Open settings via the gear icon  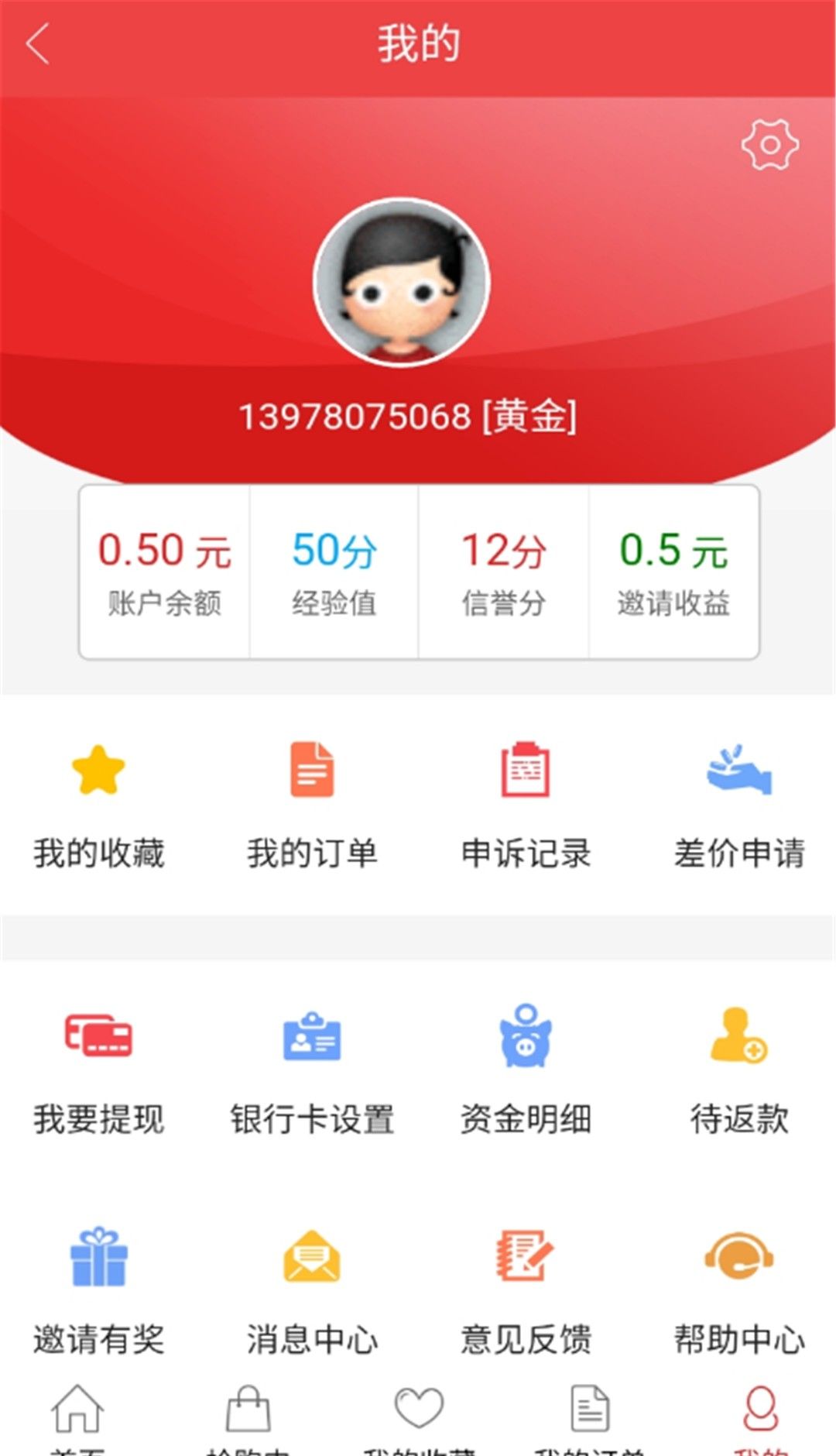(x=769, y=145)
